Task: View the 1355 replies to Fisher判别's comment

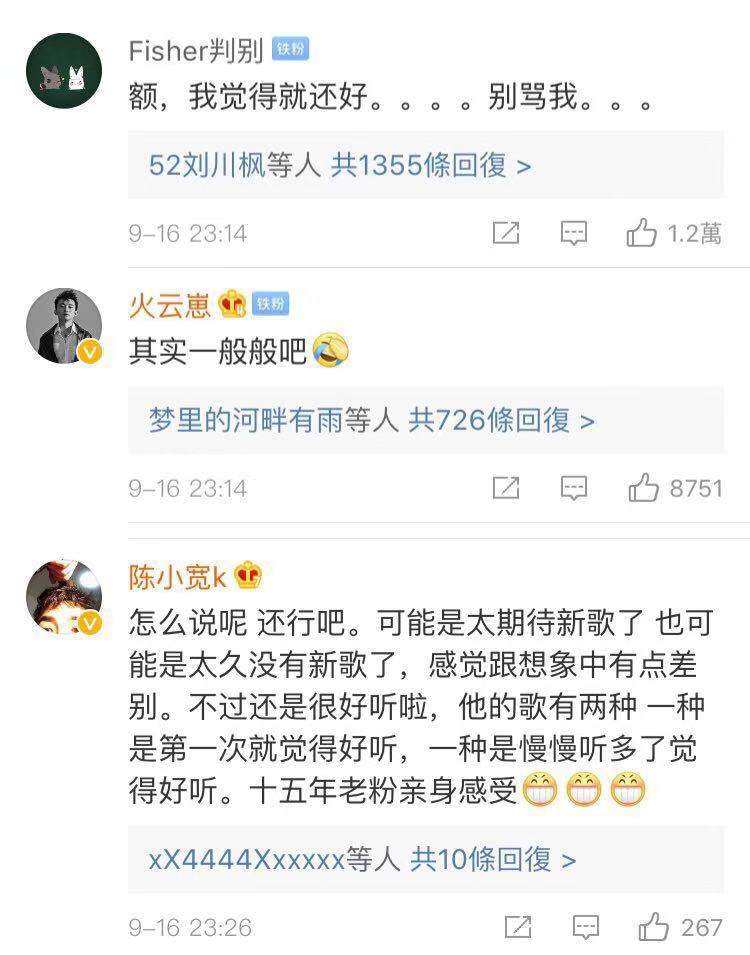Action: point(340,165)
